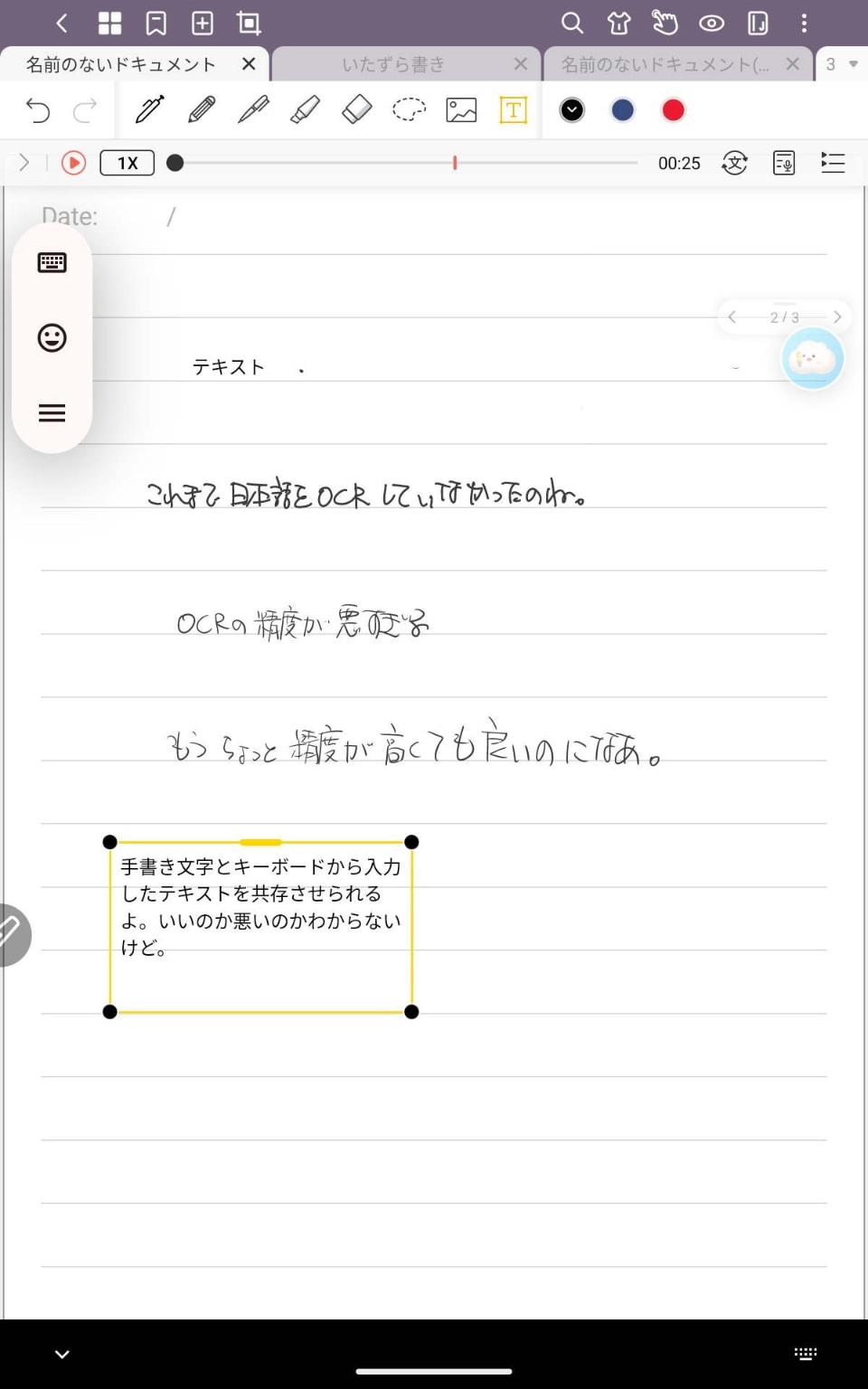This screenshot has width=868, height=1389.
Task: Choose the blue pen color
Action: coord(623,110)
